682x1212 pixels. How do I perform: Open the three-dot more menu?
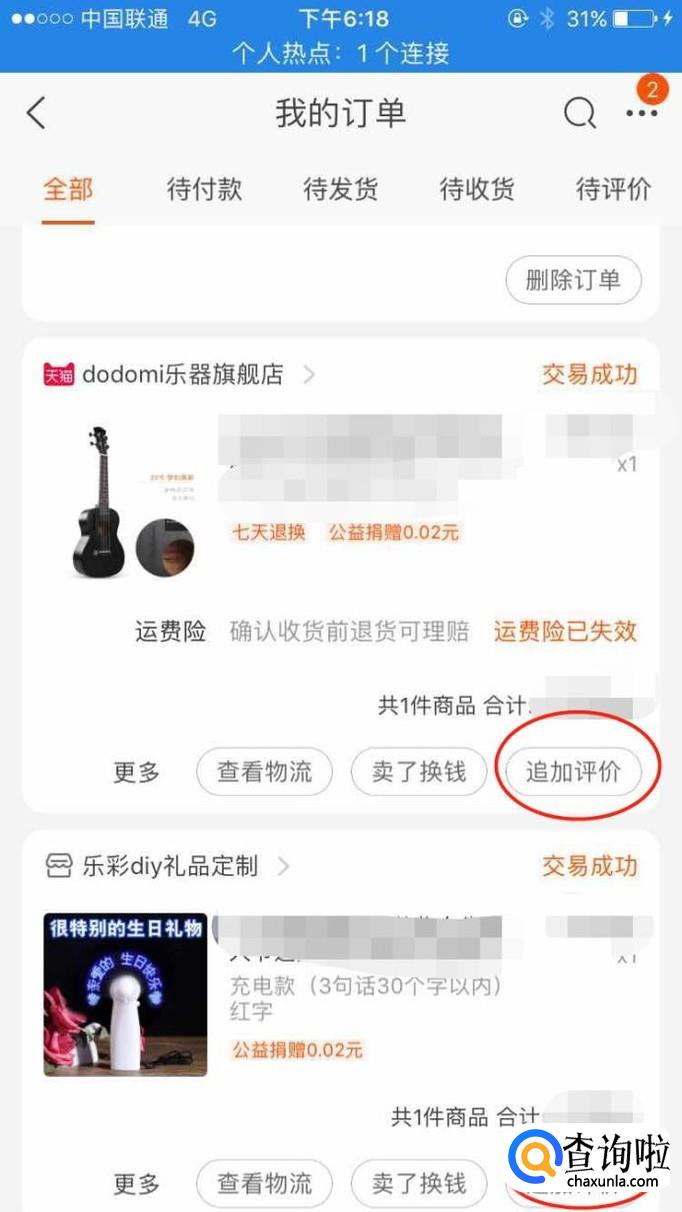pyautogui.click(x=642, y=113)
